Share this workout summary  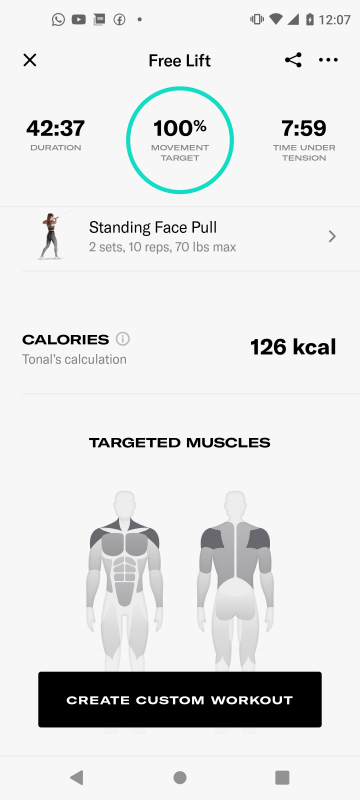(x=293, y=60)
